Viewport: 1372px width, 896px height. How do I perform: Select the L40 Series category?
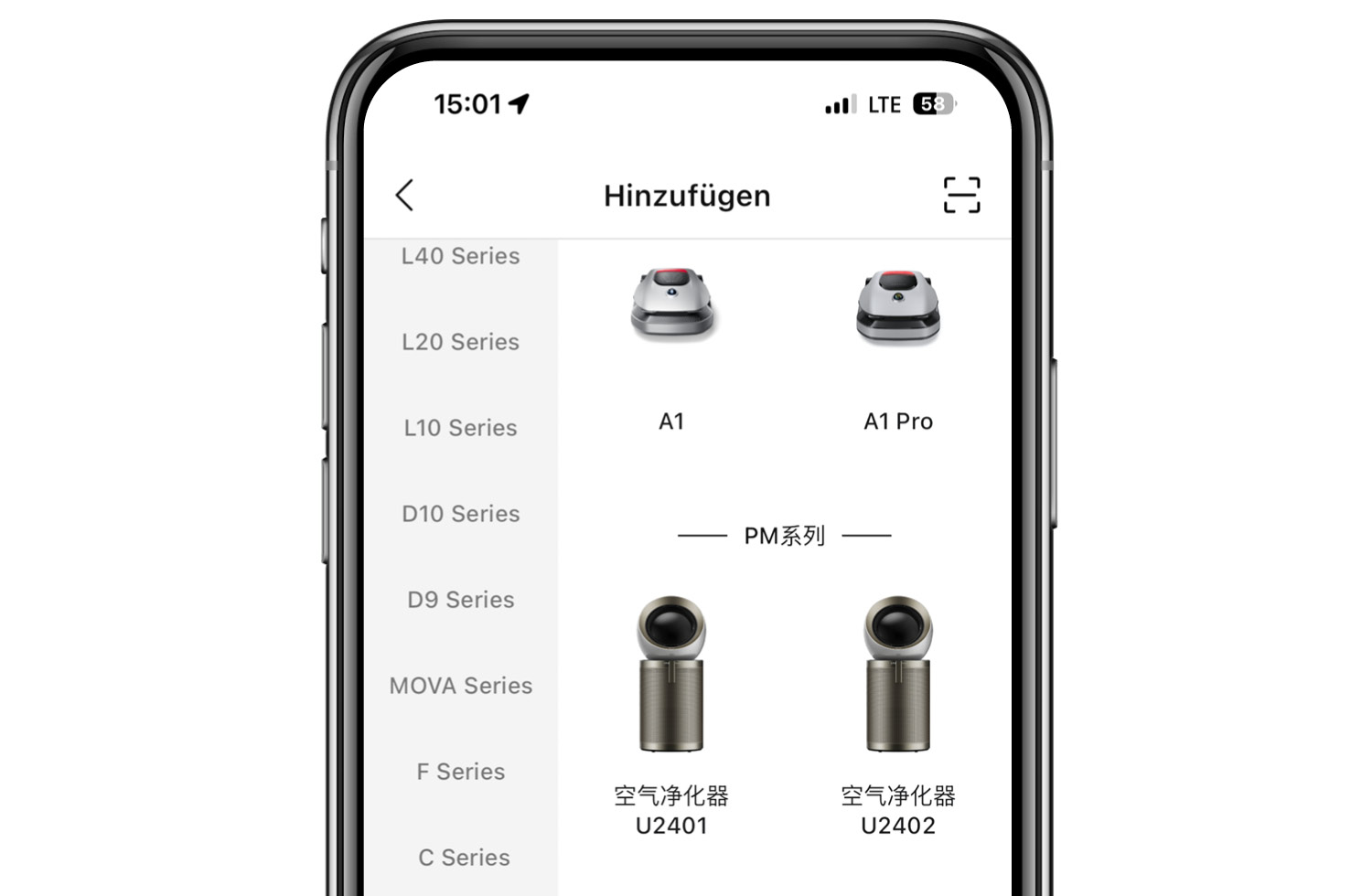(x=460, y=257)
